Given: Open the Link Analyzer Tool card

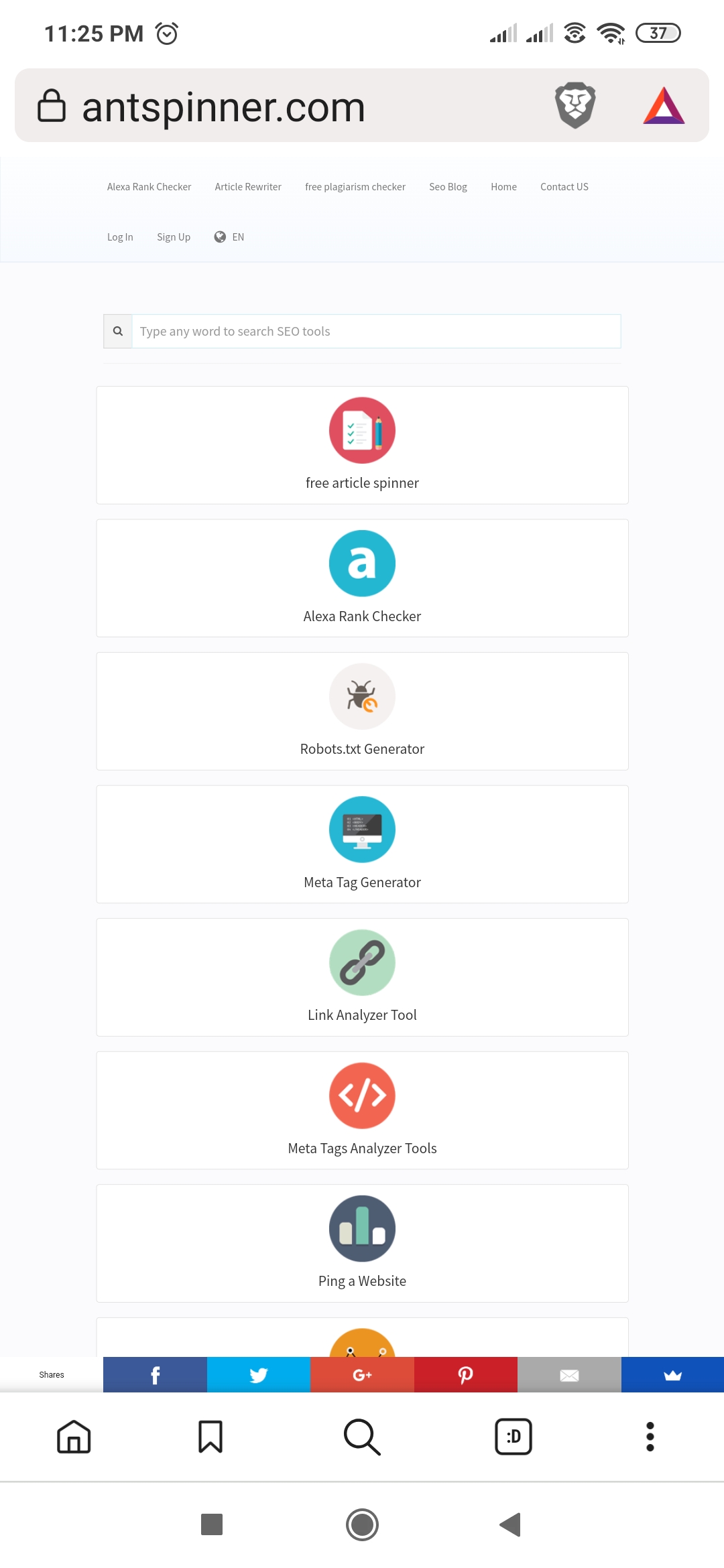Looking at the screenshot, I should coord(362,977).
